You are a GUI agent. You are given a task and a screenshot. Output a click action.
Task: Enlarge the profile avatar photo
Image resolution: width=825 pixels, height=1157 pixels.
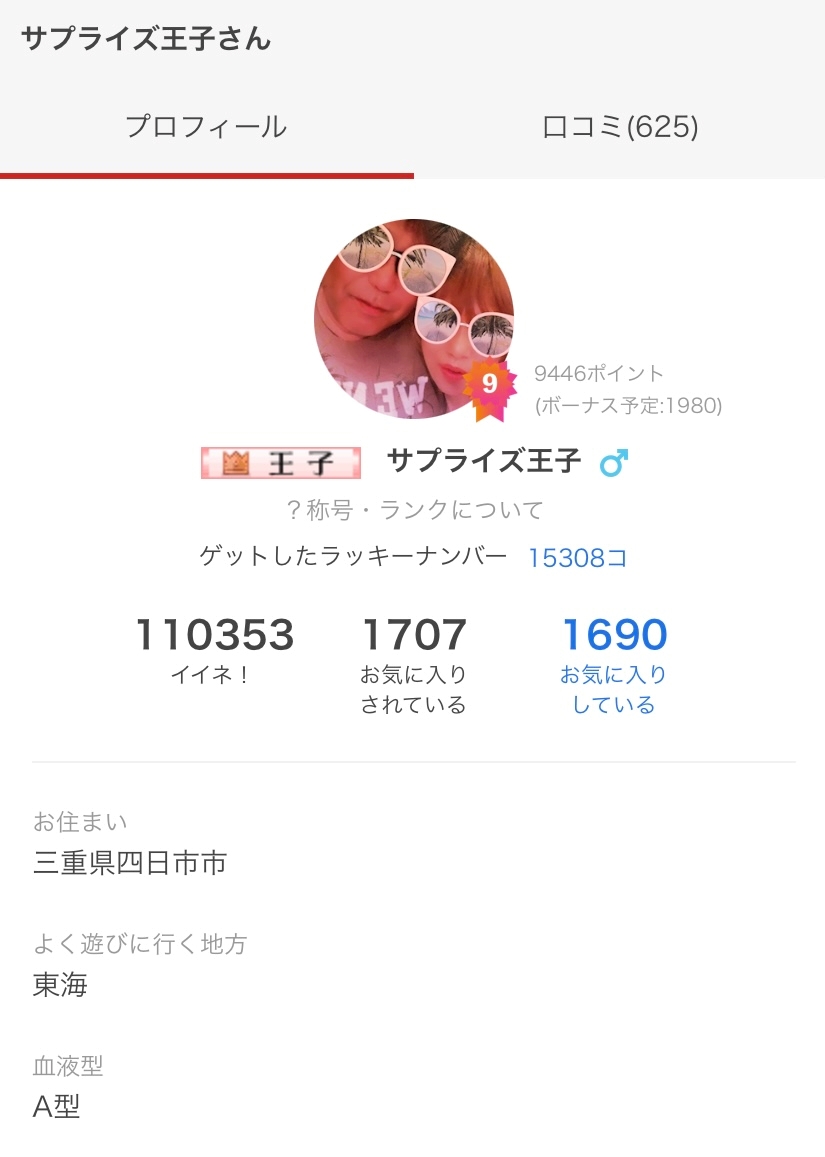[x=413, y=318]
